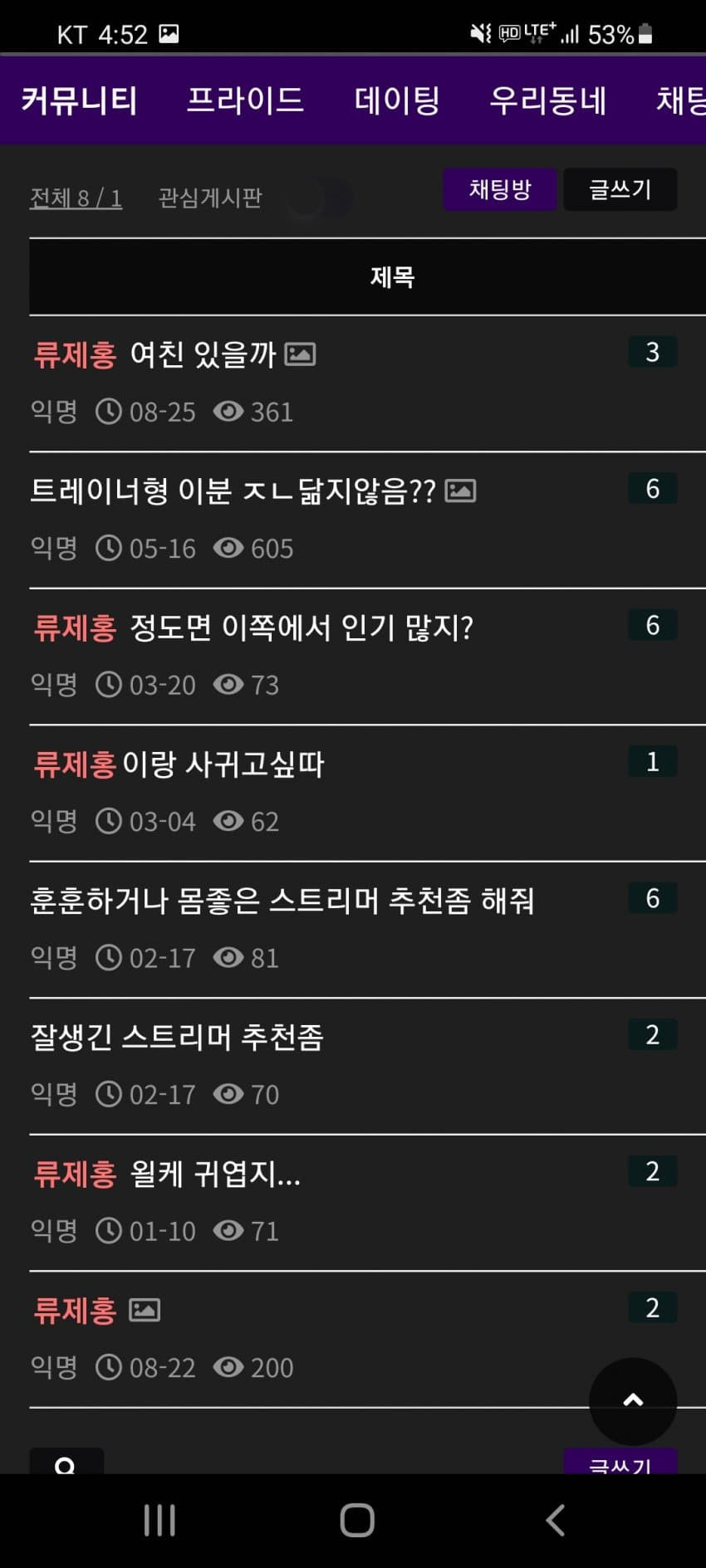Viewport: 706px width, 1568px height.
Task: Go to the 우리동네 tab
Action: tap(547, 100)
